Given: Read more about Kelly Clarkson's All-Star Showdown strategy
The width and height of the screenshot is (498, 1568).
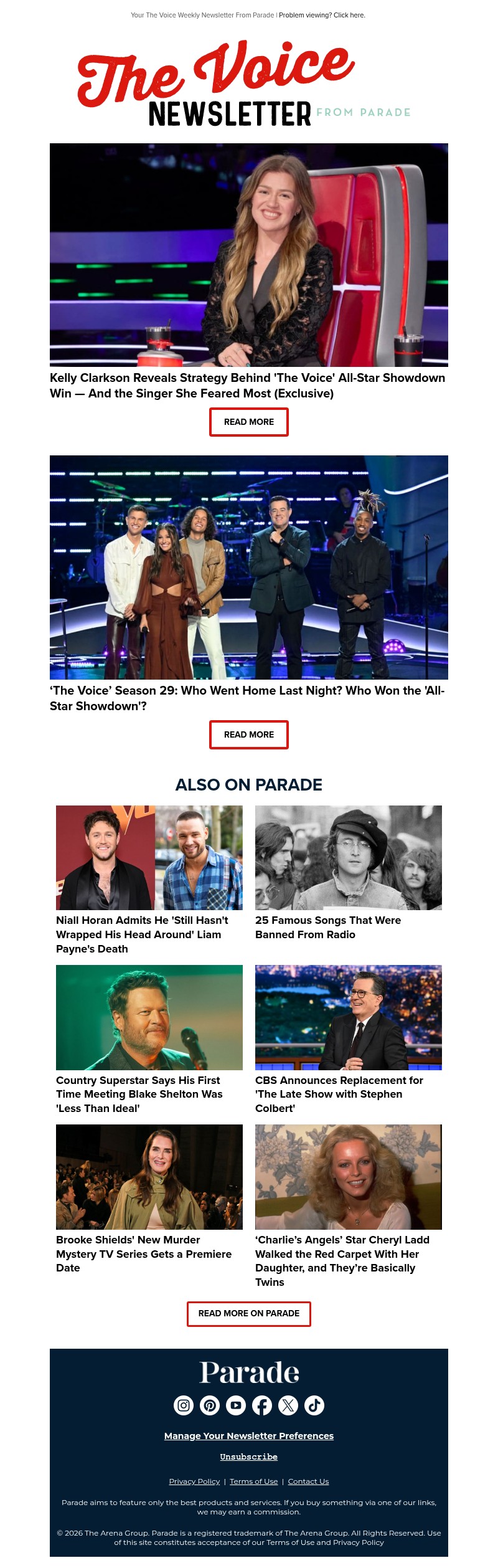Looking at the screenshot, I should (249, 422).
